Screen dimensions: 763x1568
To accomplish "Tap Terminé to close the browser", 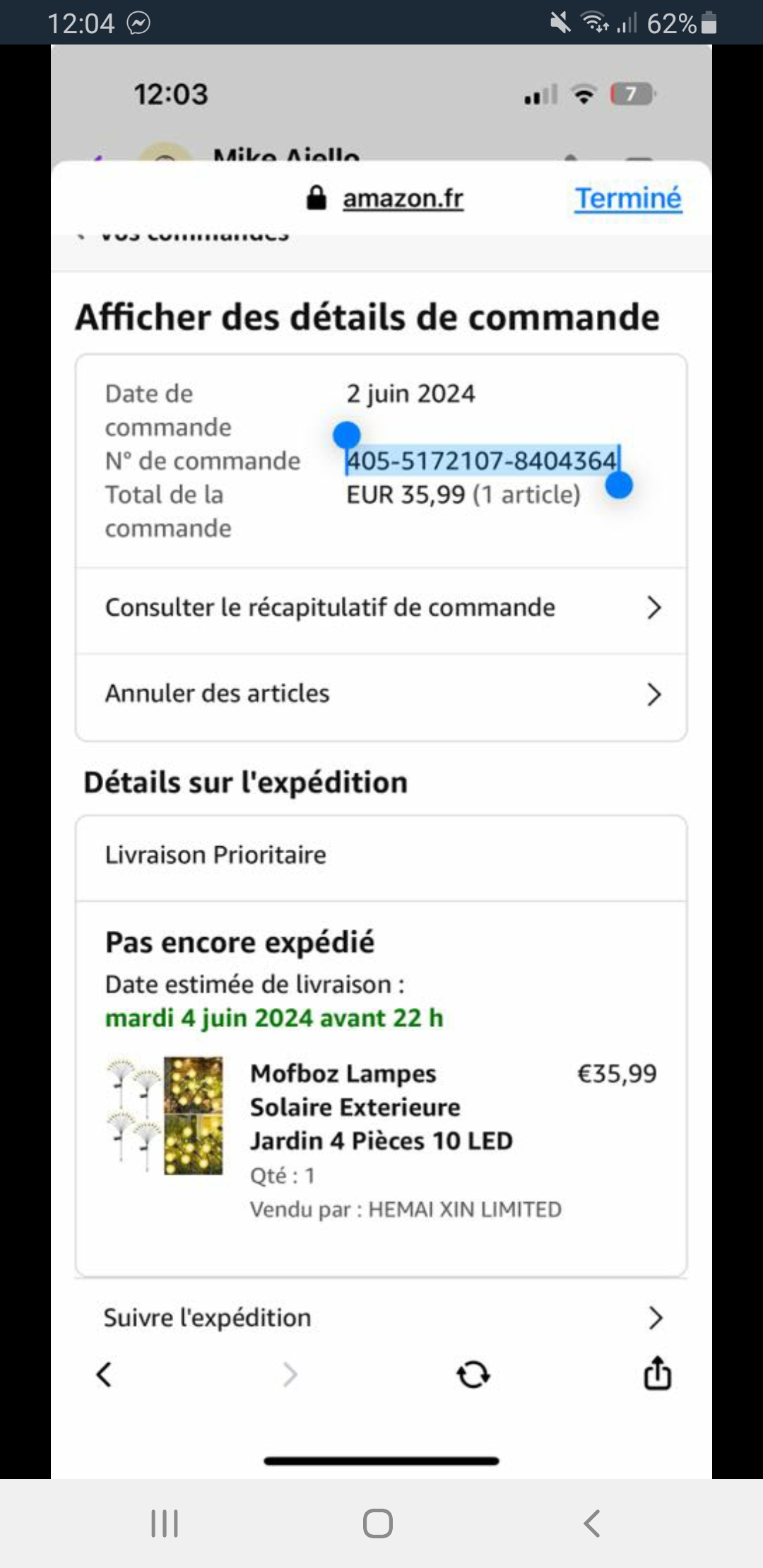I will click(627, 198).
